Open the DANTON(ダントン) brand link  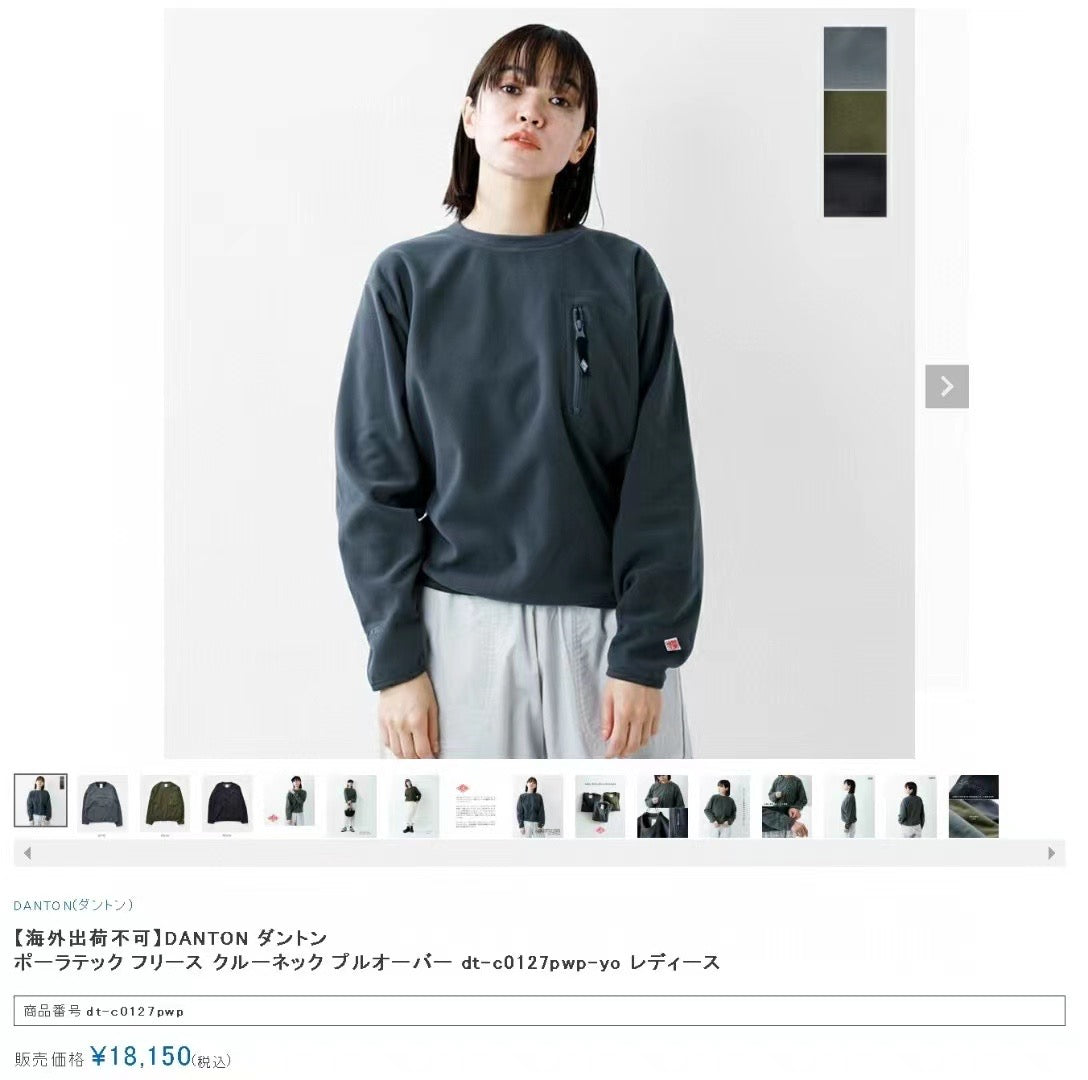(73, 905)
